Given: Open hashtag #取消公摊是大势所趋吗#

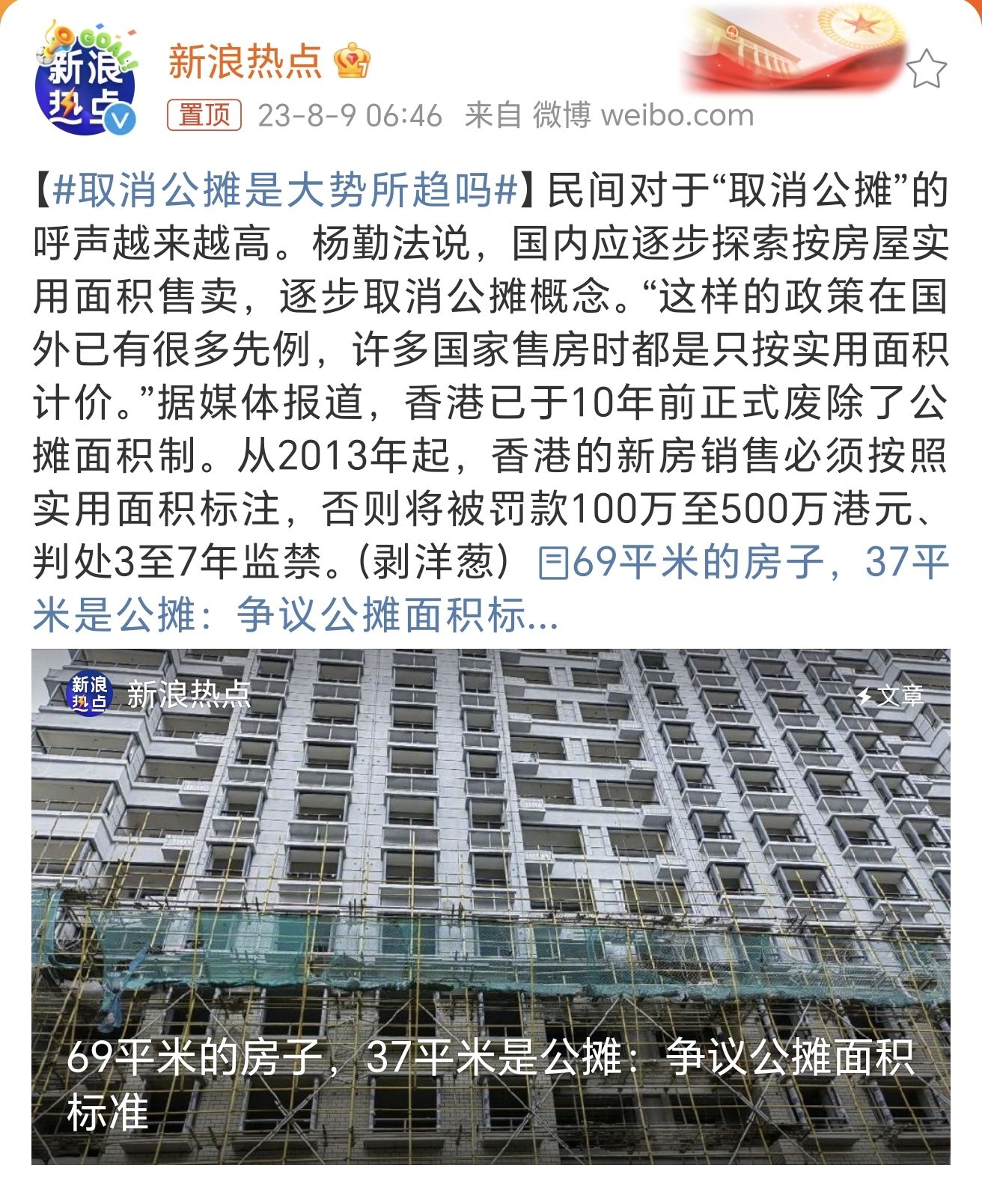Looking at the screenshot, I should 285,190.
